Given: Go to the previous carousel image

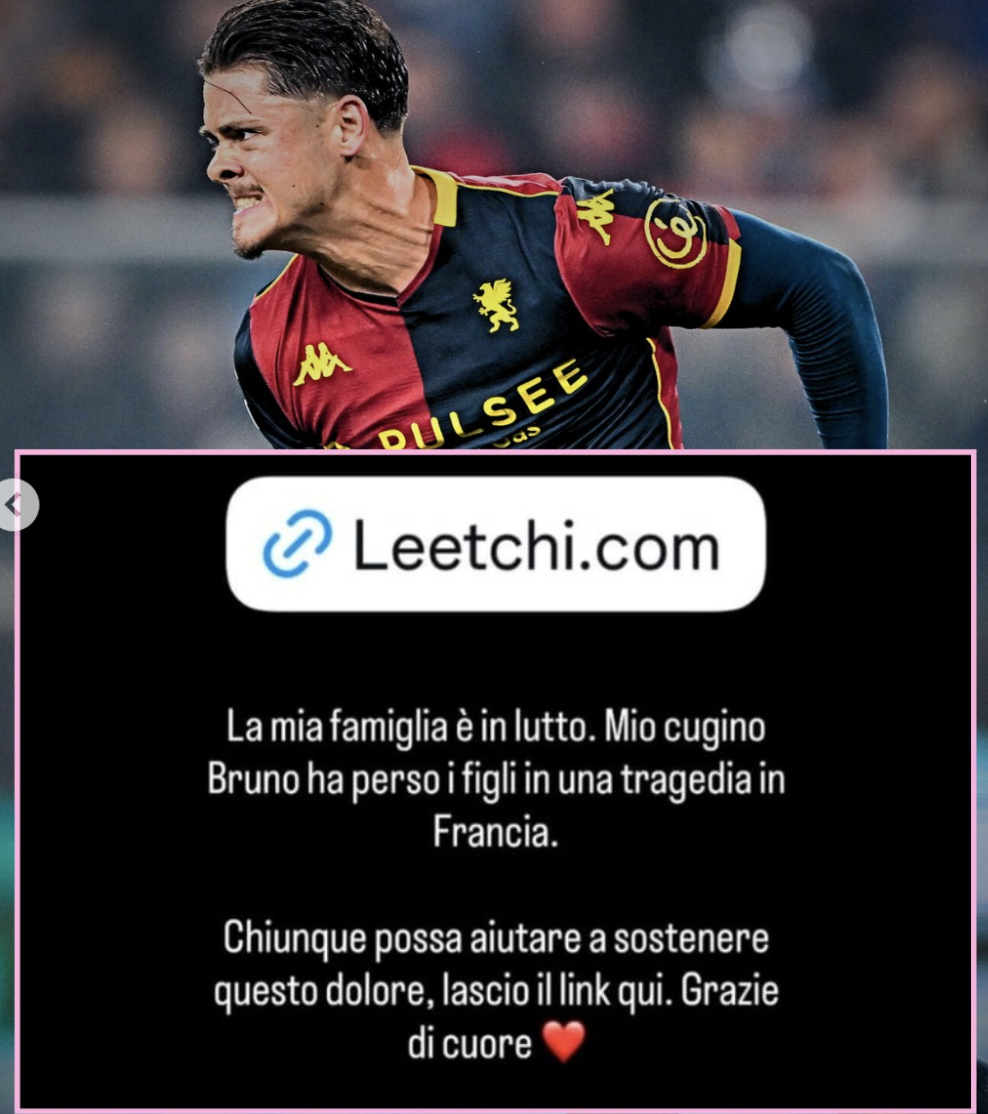Looking at the screenshot, I should tap(14, 506).
